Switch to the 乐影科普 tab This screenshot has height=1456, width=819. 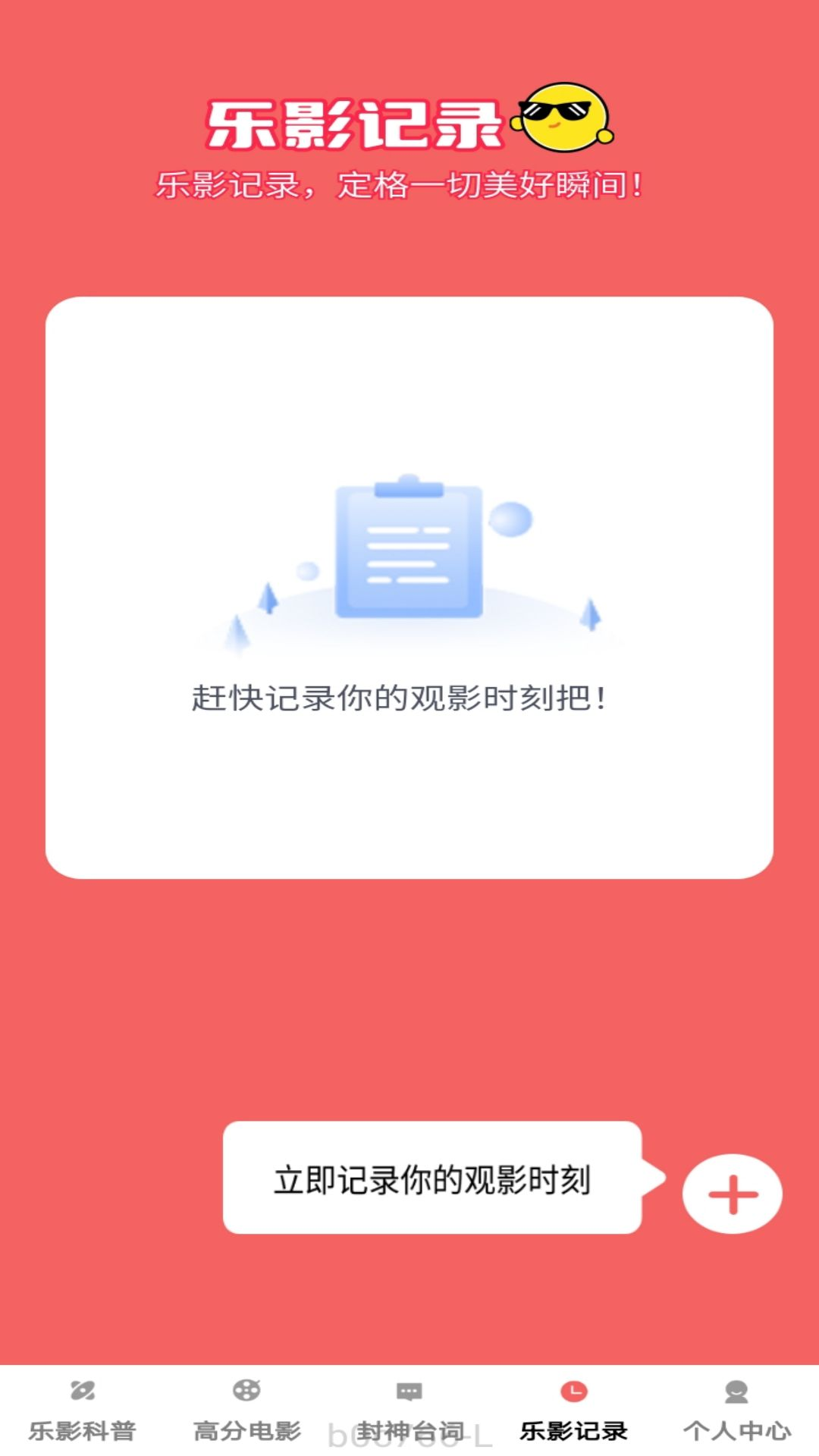click(82, 1410)
